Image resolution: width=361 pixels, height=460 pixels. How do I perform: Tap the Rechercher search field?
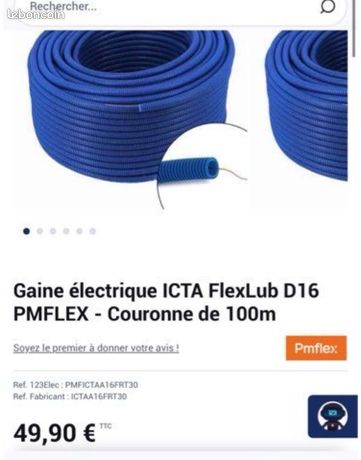point(173,8)
